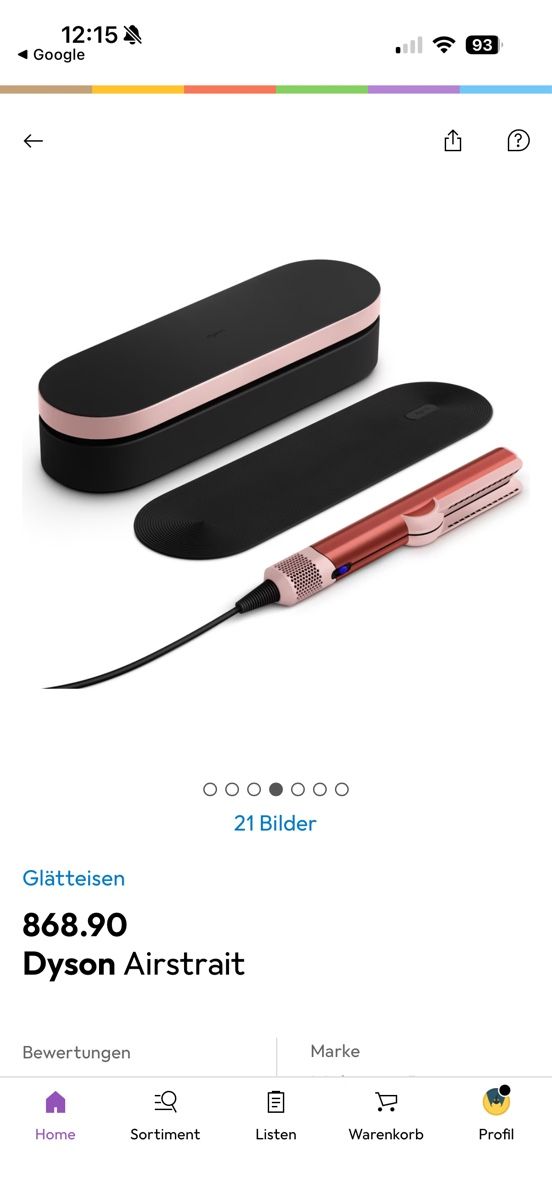Viewport: 552px width, 1200px height.
Task: Switch to the Sortiment tab
Action: [x=165, y=1115]
